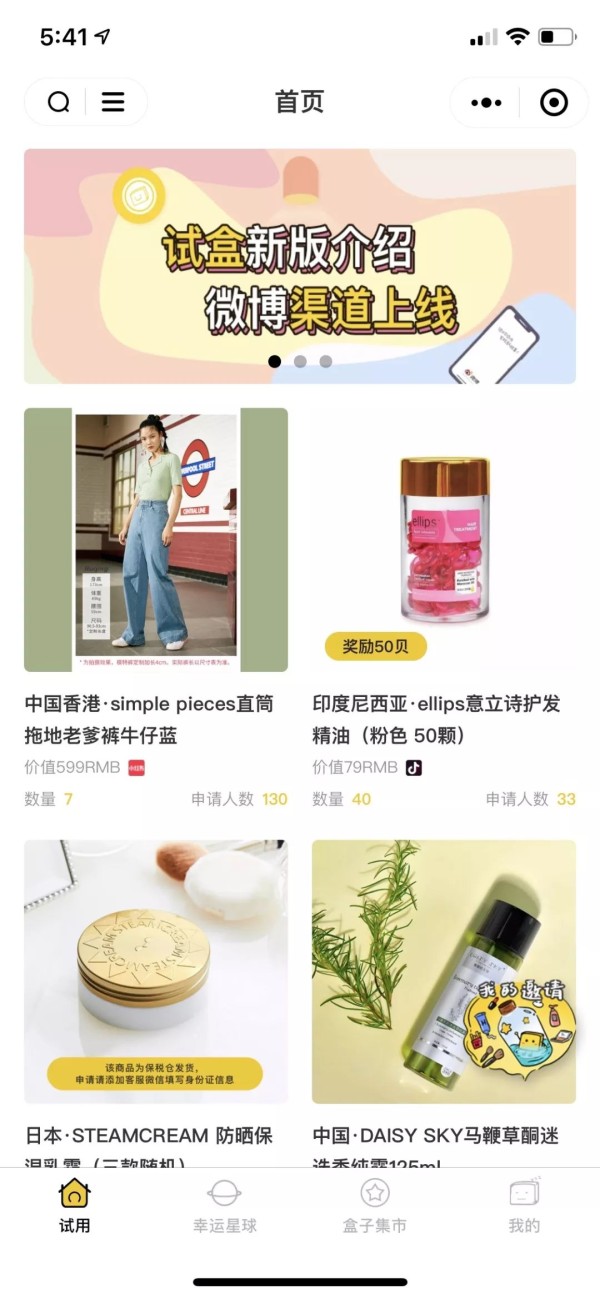
Task: View the STEAMCREAM 防晒保湿乳霜 product
Action: click(156, 972)
